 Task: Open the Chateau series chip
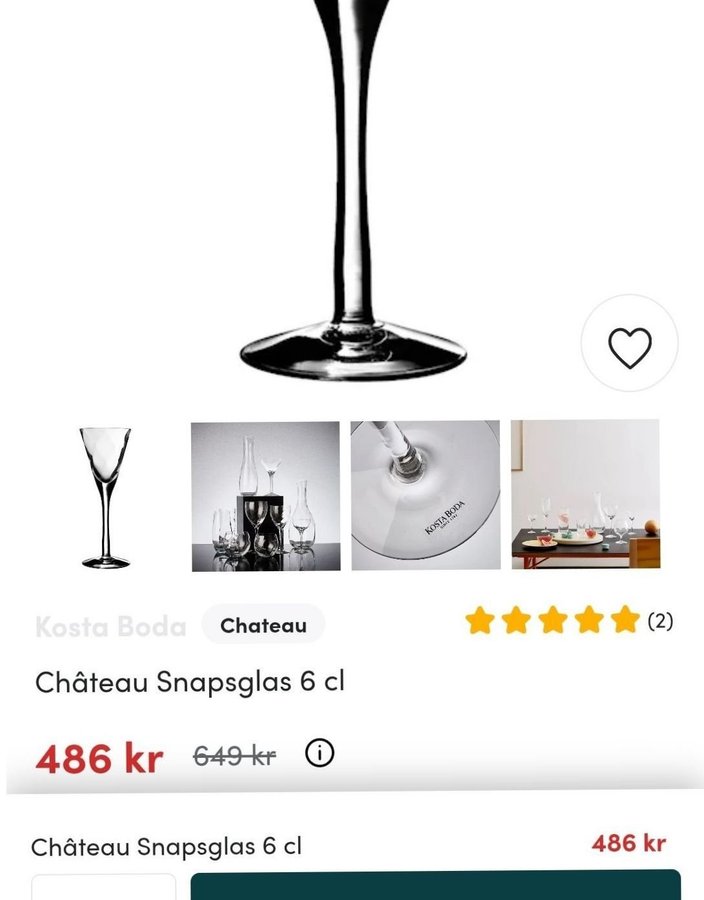[x=263, y=626]
